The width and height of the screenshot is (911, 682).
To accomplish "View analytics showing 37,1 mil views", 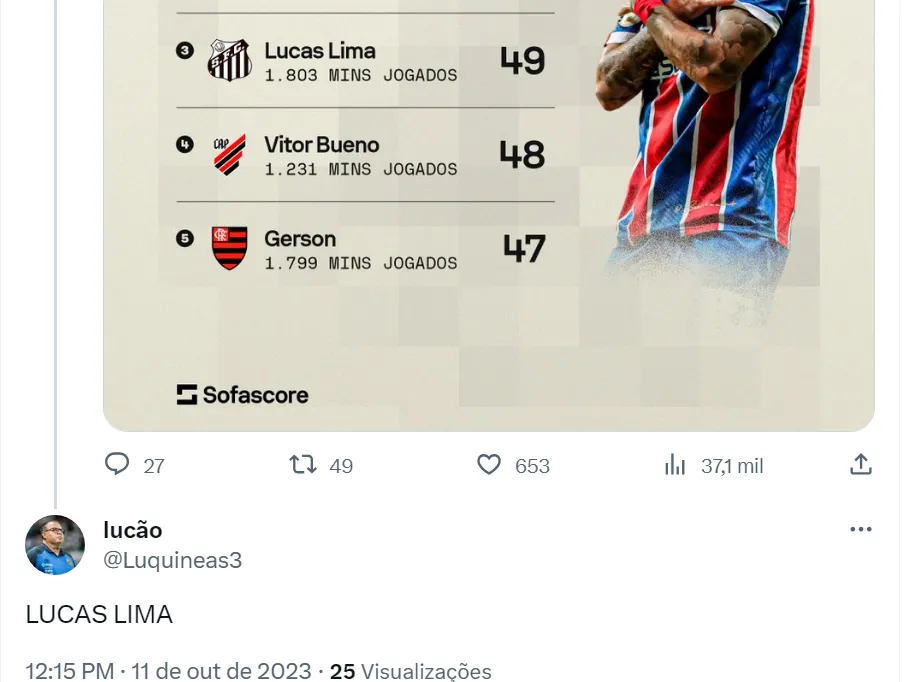I will tap(675, 465).
